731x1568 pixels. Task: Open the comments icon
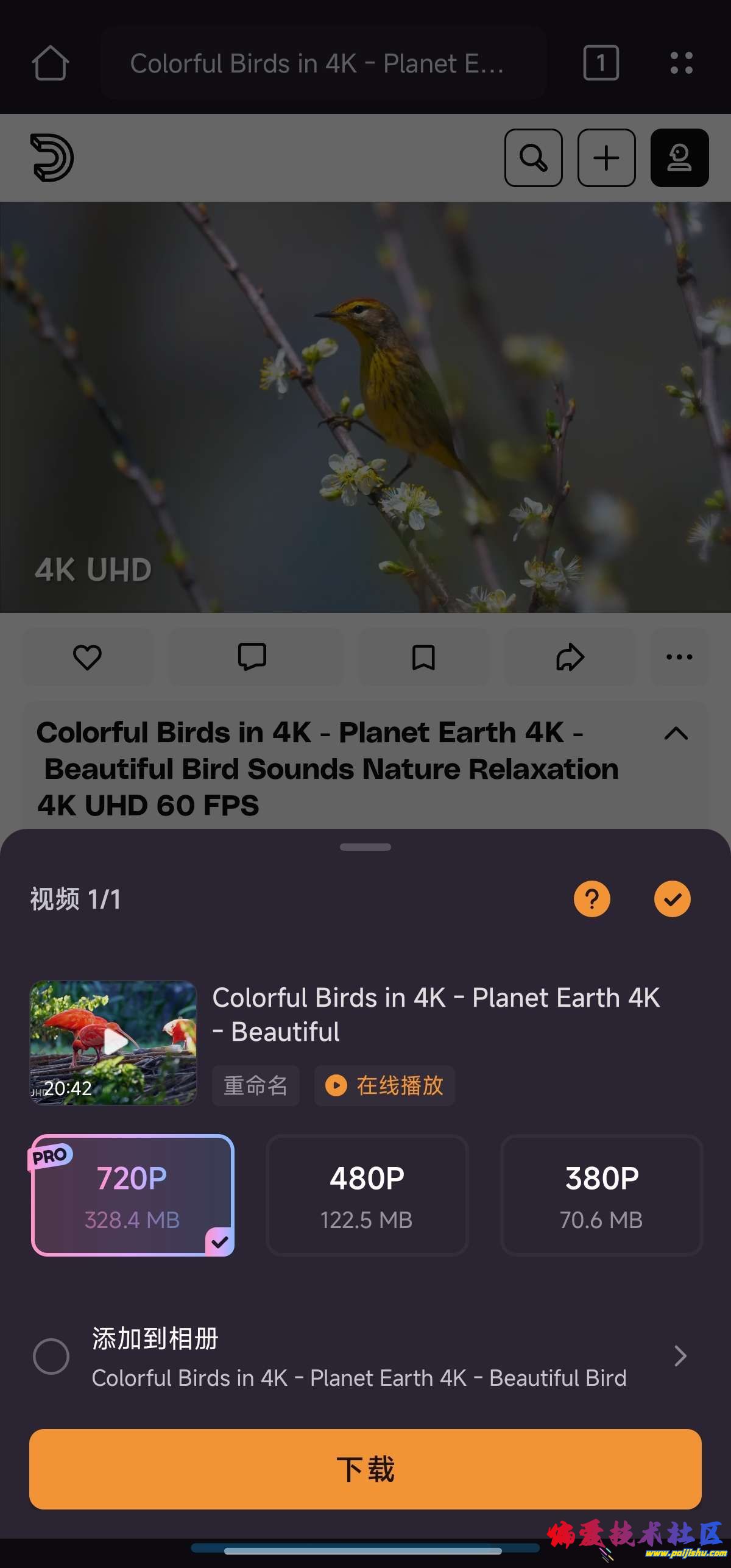coord(252,657)
